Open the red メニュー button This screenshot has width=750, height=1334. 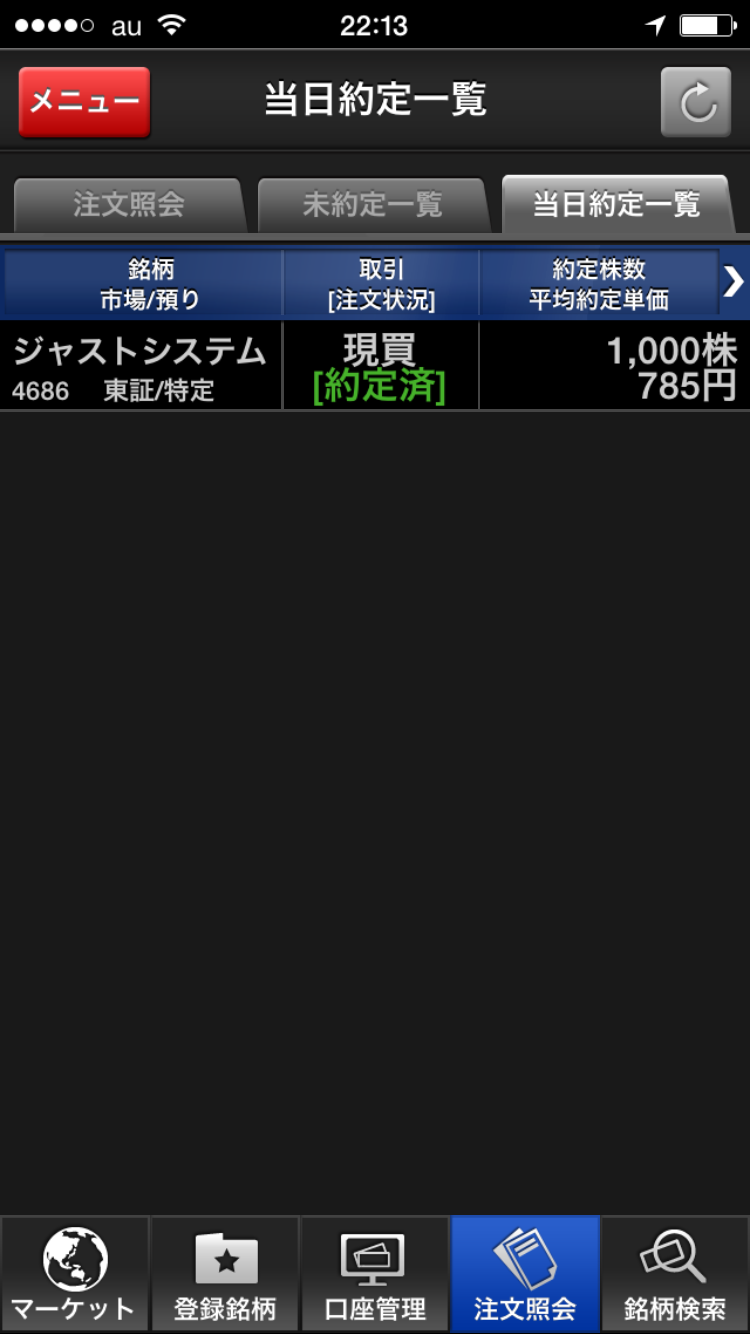click(x=84, y=101)
